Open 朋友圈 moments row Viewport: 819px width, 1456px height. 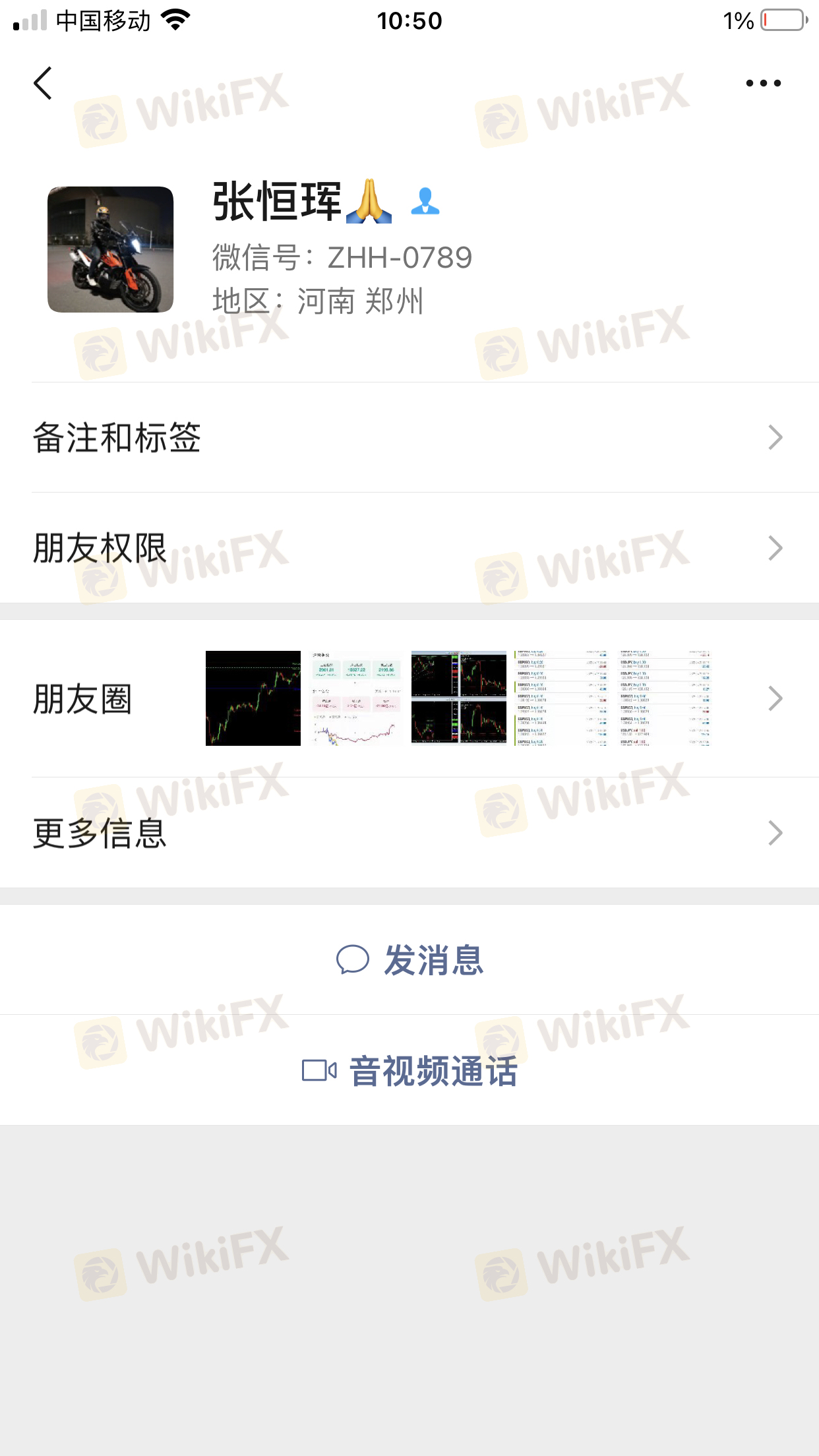click(x=409, y=698)
